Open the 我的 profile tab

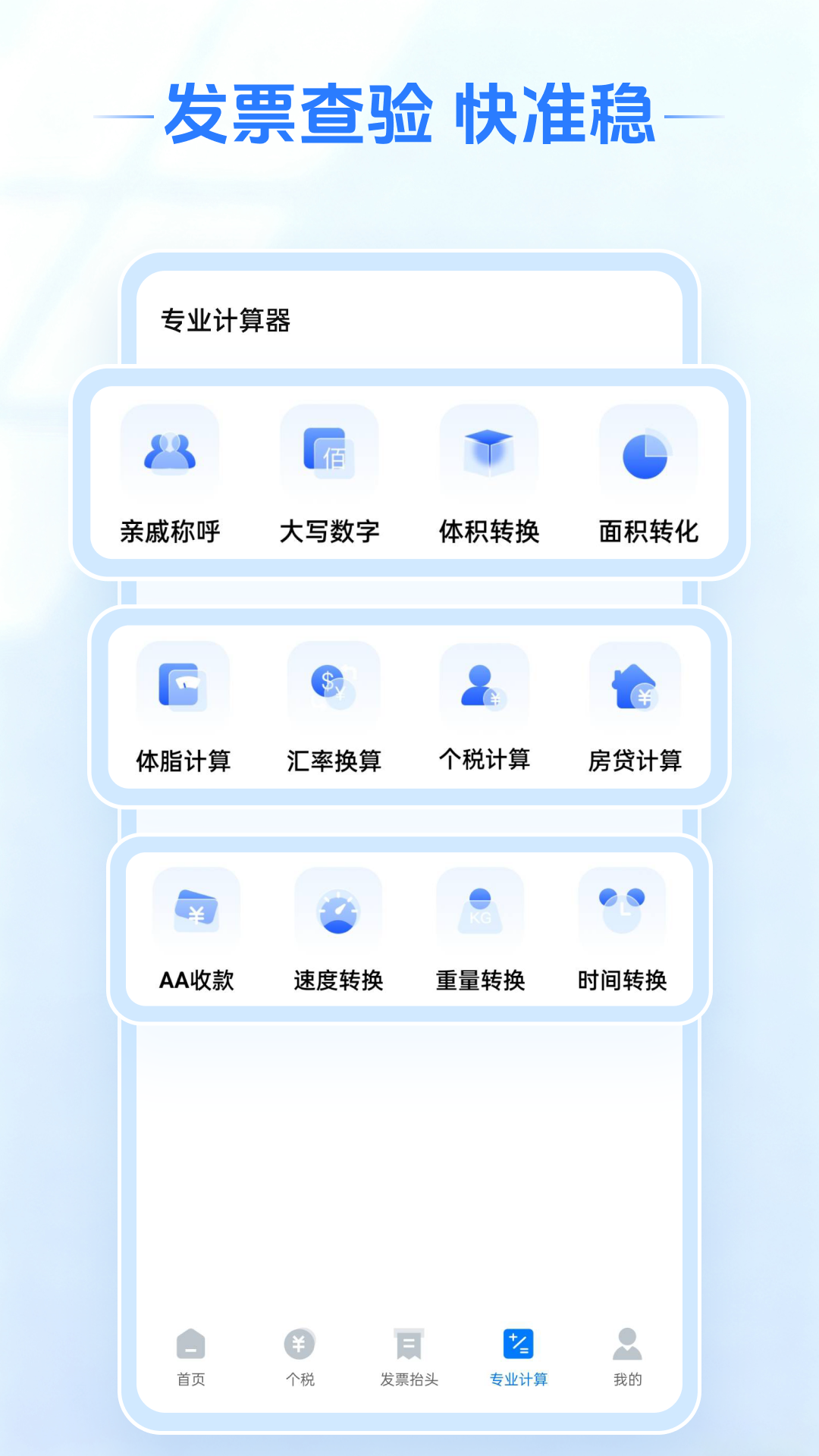[627, 1357]
